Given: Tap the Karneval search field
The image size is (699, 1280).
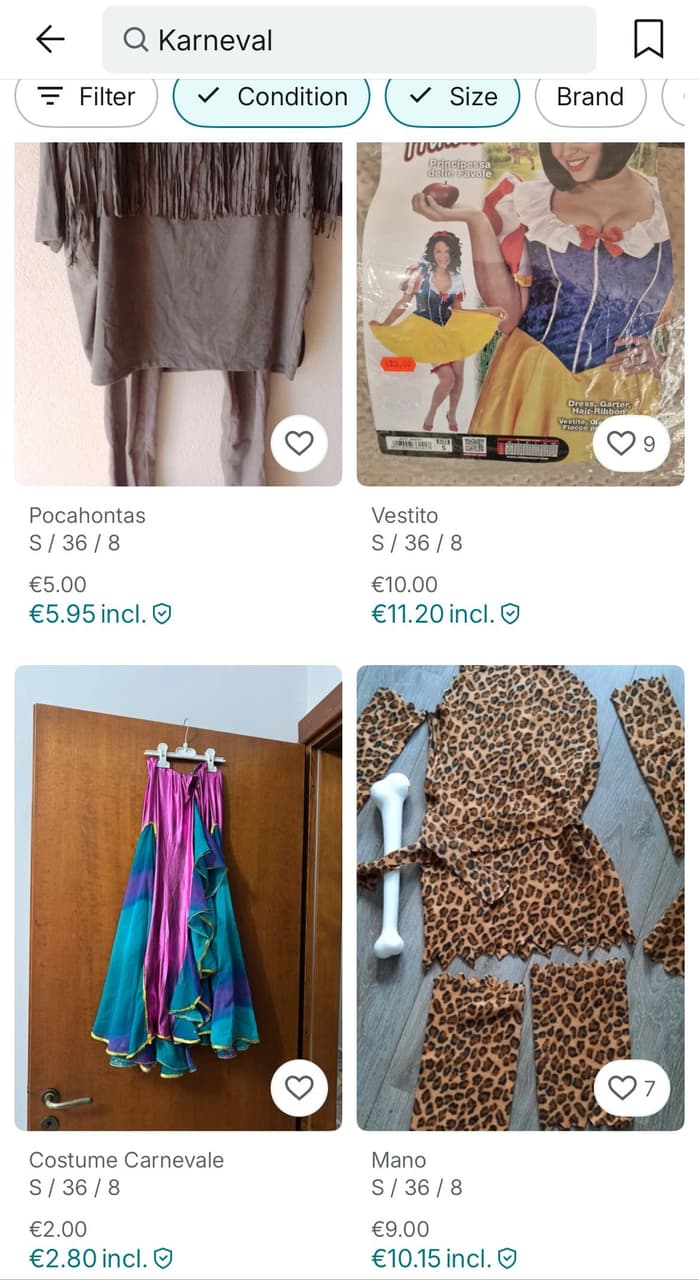Looking at the screenshot, I should (x=350, y=40).
